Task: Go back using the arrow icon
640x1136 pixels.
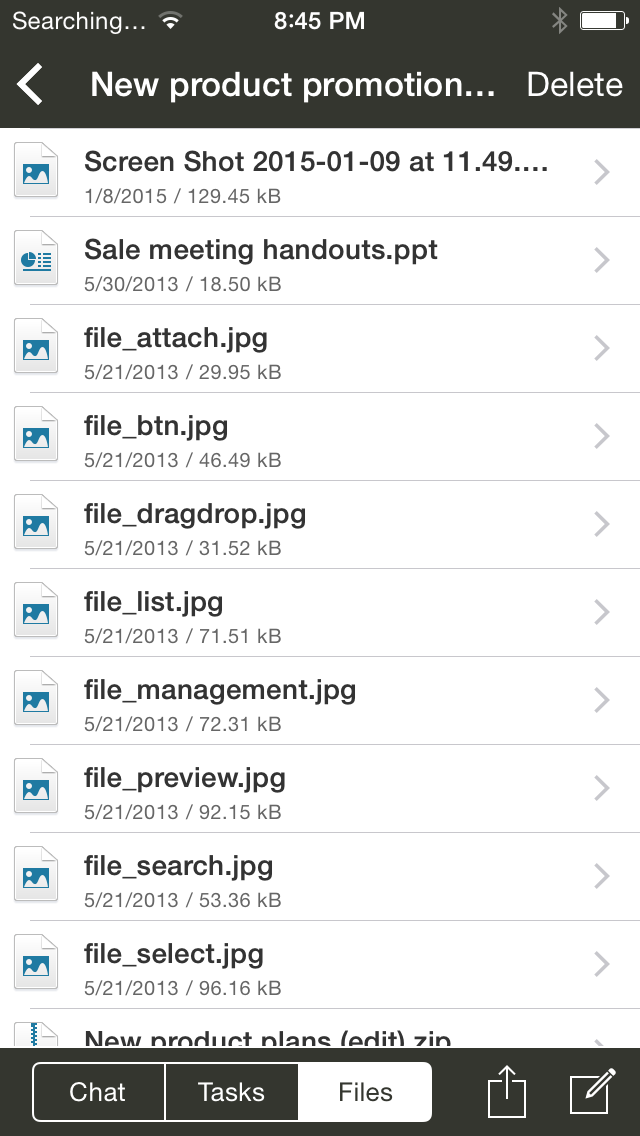Action: [32, 85]
